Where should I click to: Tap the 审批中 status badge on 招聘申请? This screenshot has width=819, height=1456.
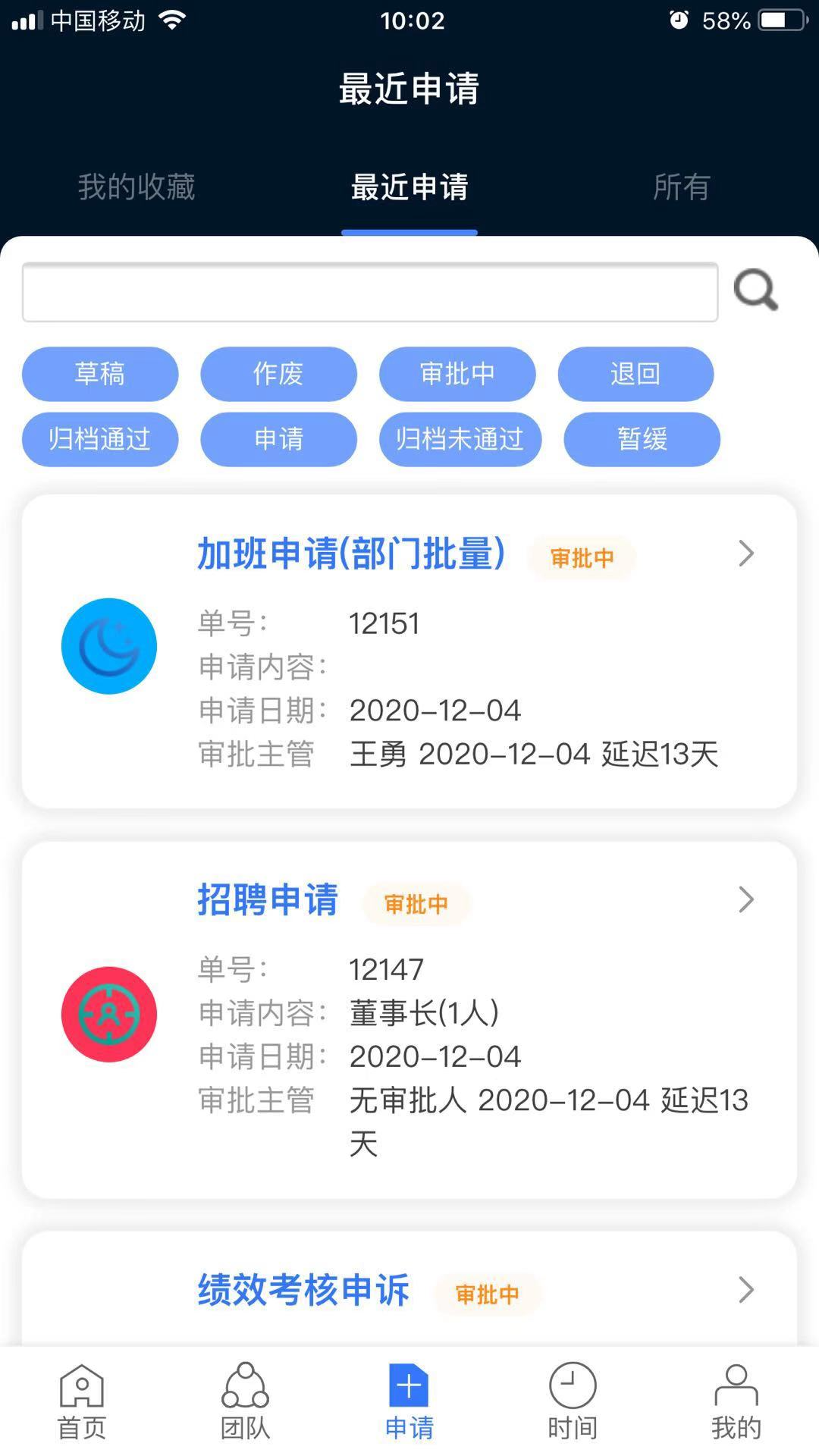[x=416, y=904]
